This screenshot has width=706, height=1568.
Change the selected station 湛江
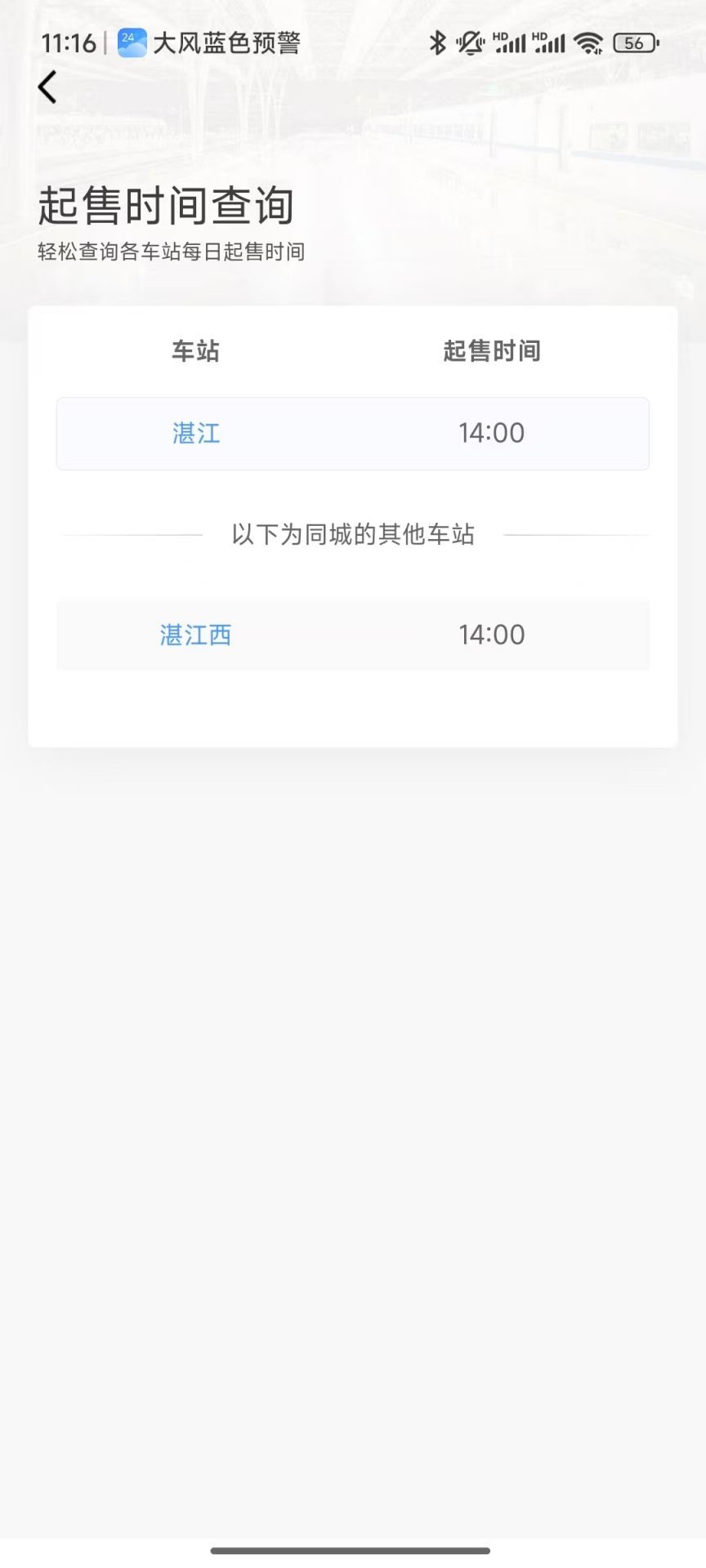tap(196, 433)
